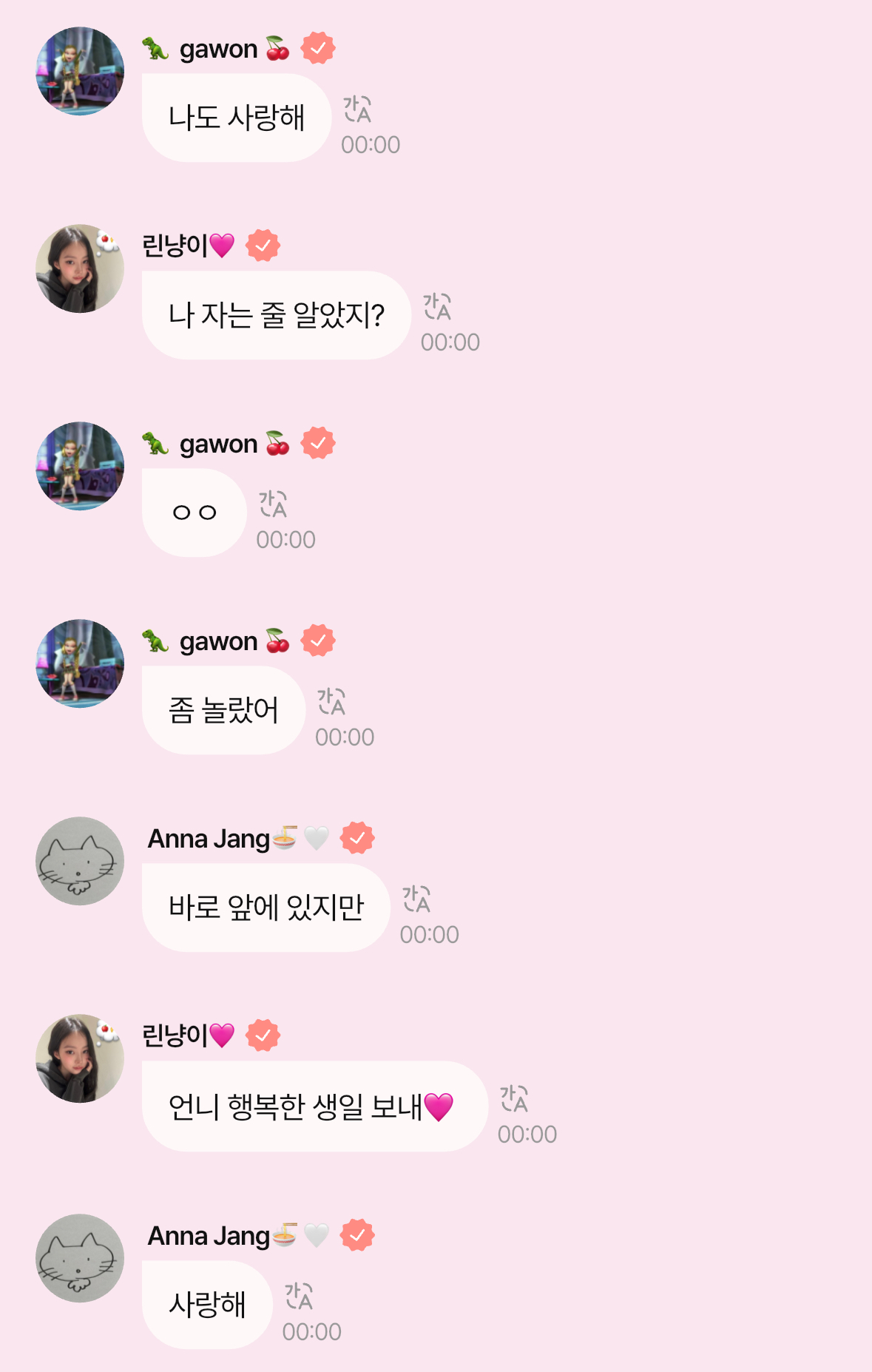Translate the message '바로 앞에 있지만'
The width and height of the screenshot is (872, 1372).
coord(416,899)
